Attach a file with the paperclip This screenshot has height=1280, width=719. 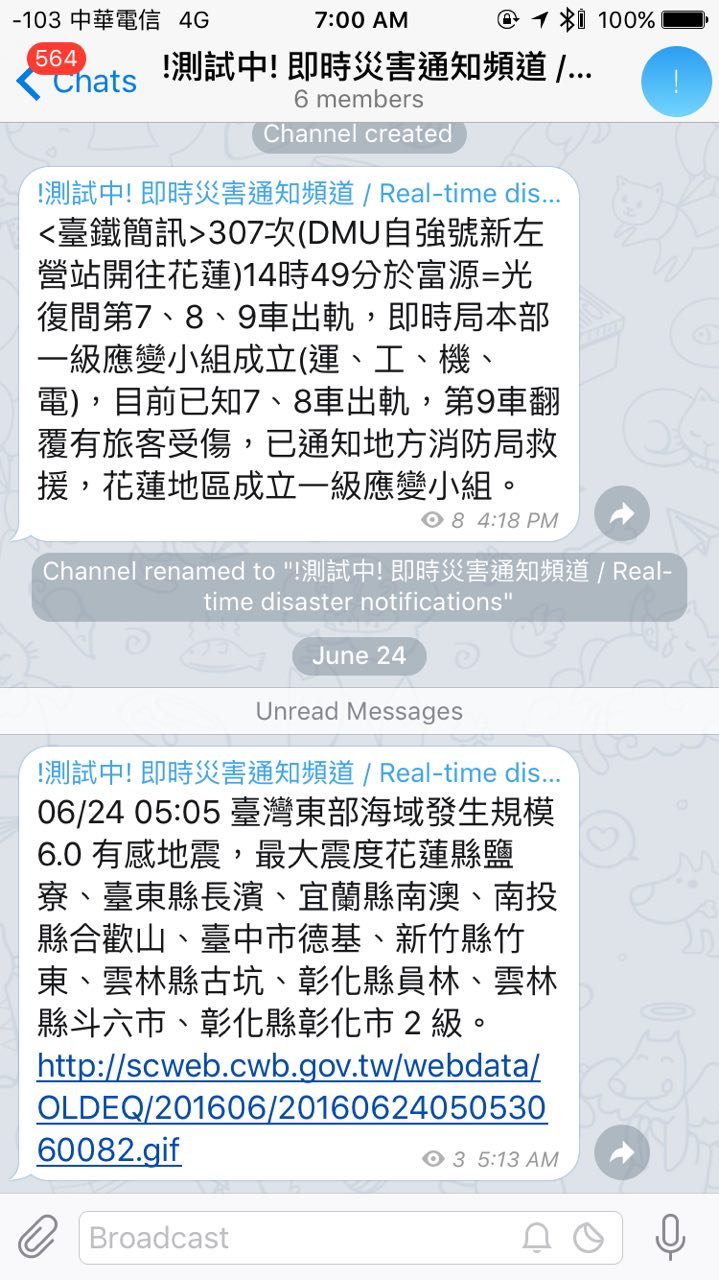tap(37, 1238)
